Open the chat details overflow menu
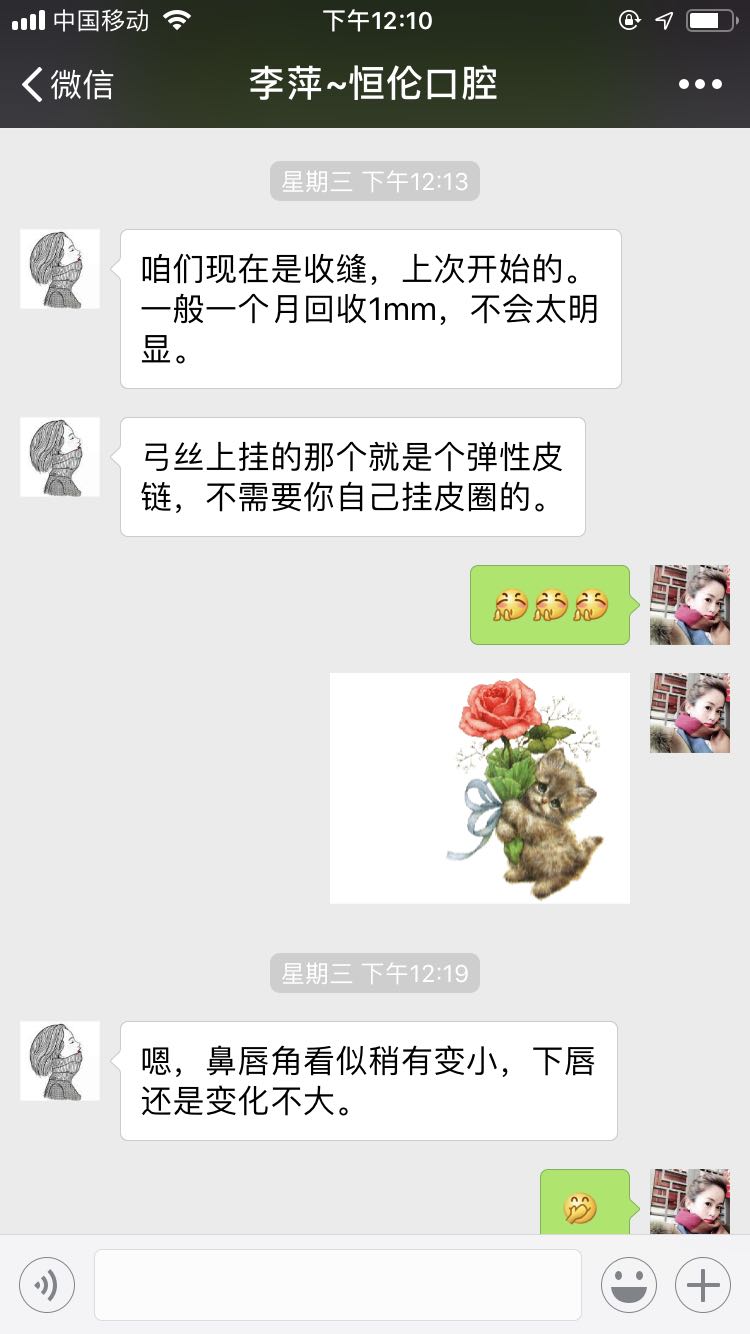The width and height of the screenshot is (750, 1334). pos(700,84)
